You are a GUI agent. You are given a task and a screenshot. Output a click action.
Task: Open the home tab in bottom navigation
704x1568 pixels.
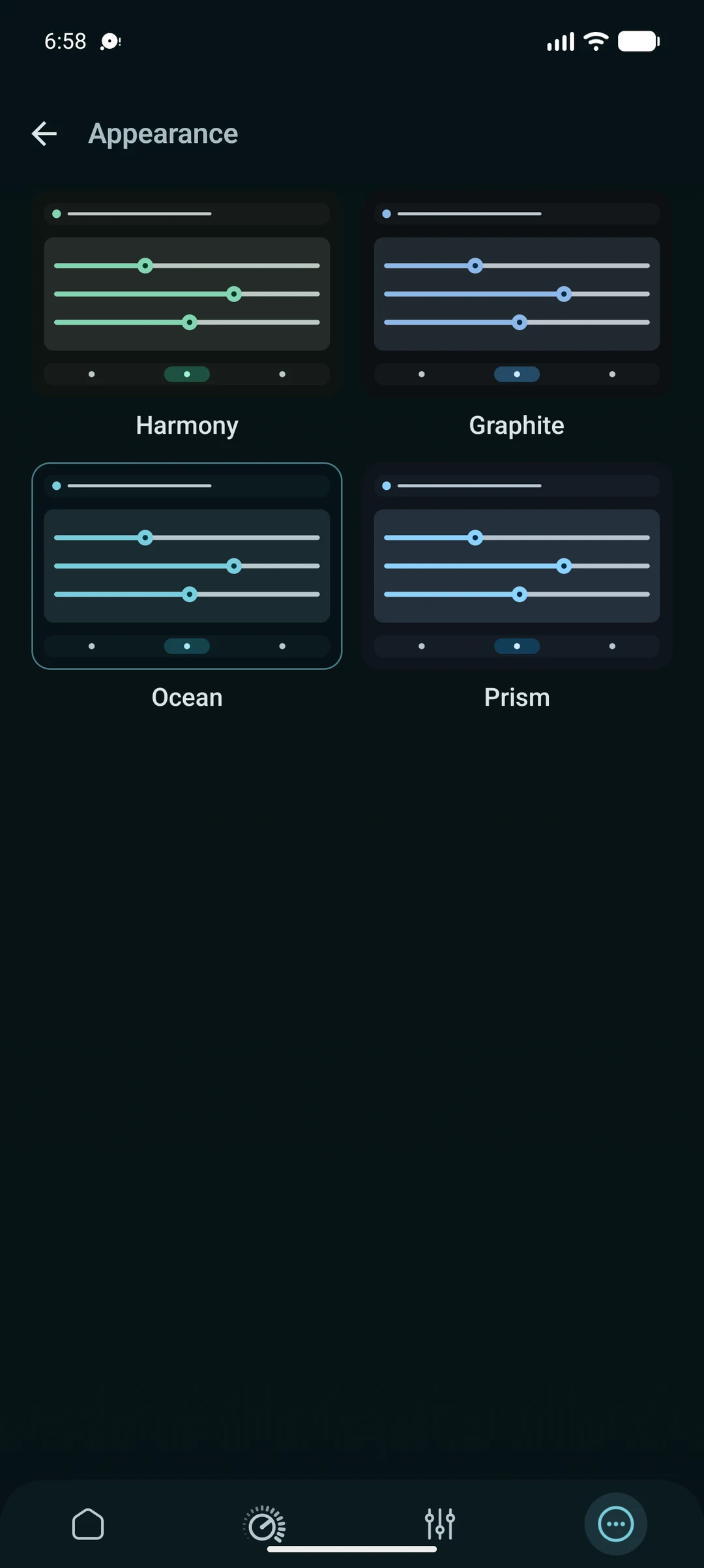coord(88,1524)
